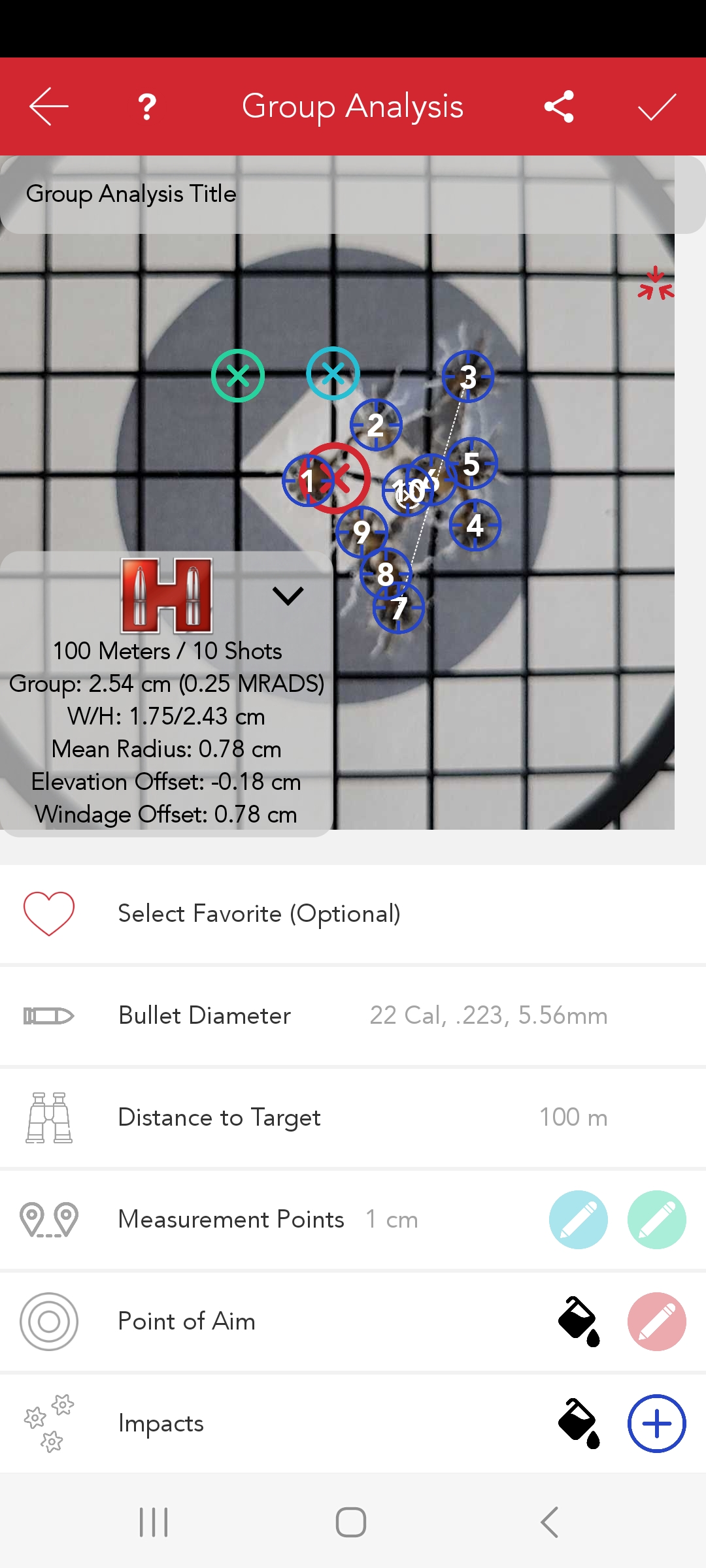The image size is (706, 1568).
Task: Change Impacts fill color
Action: click(x=578, y=1423)
